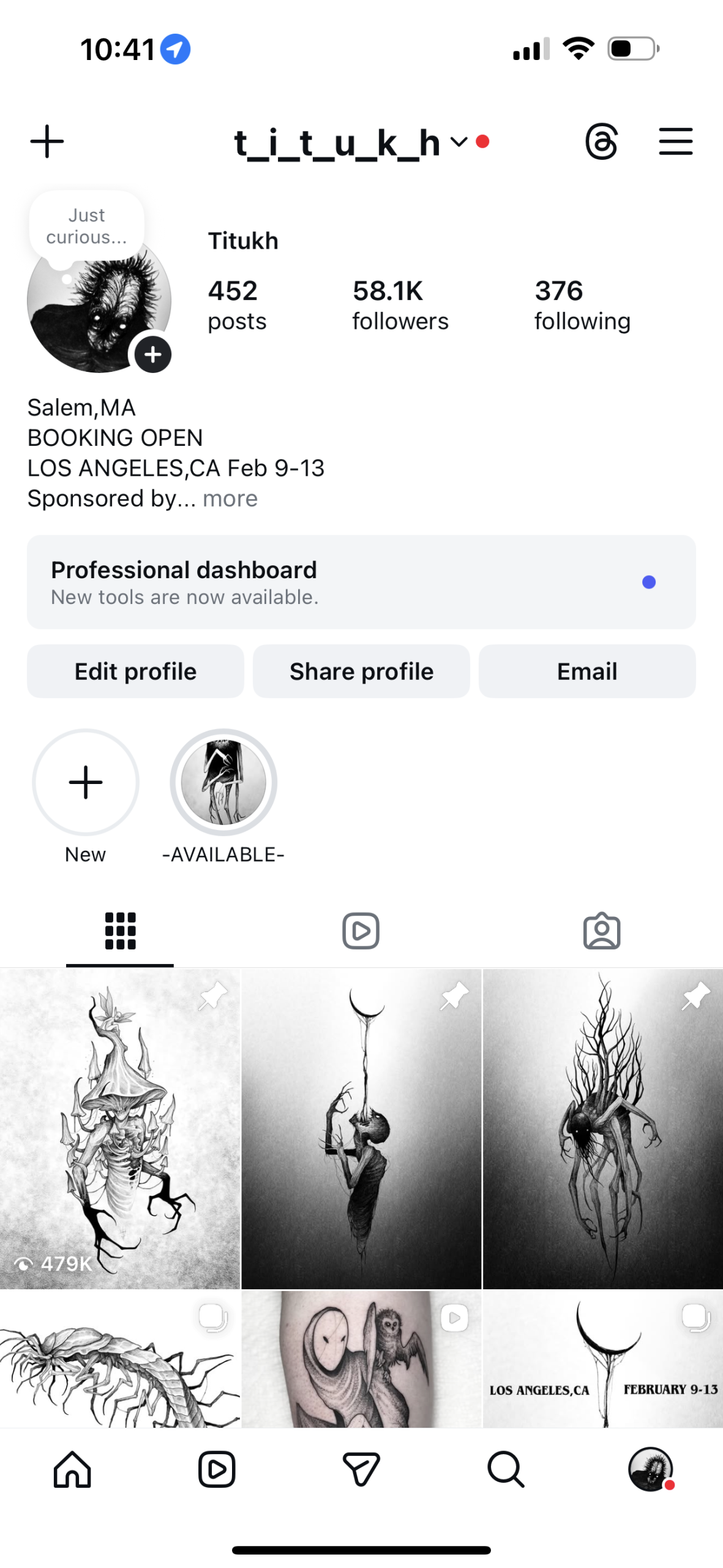Open the Search tab in the bottom bar
Image resolution: width=723 pixels, height=1568 pixels.
click(506, 1469)
